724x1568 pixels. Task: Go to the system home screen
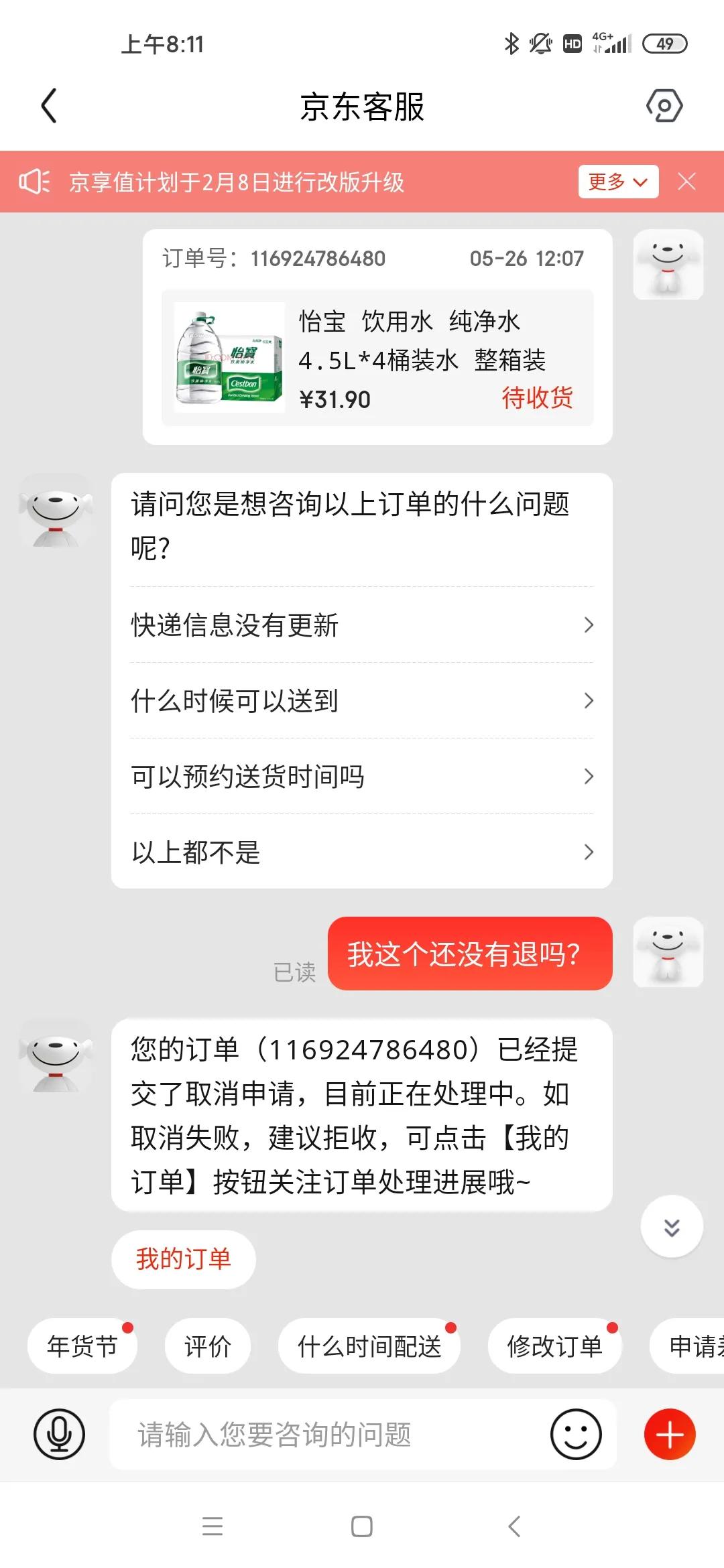tap(362, 1527)
